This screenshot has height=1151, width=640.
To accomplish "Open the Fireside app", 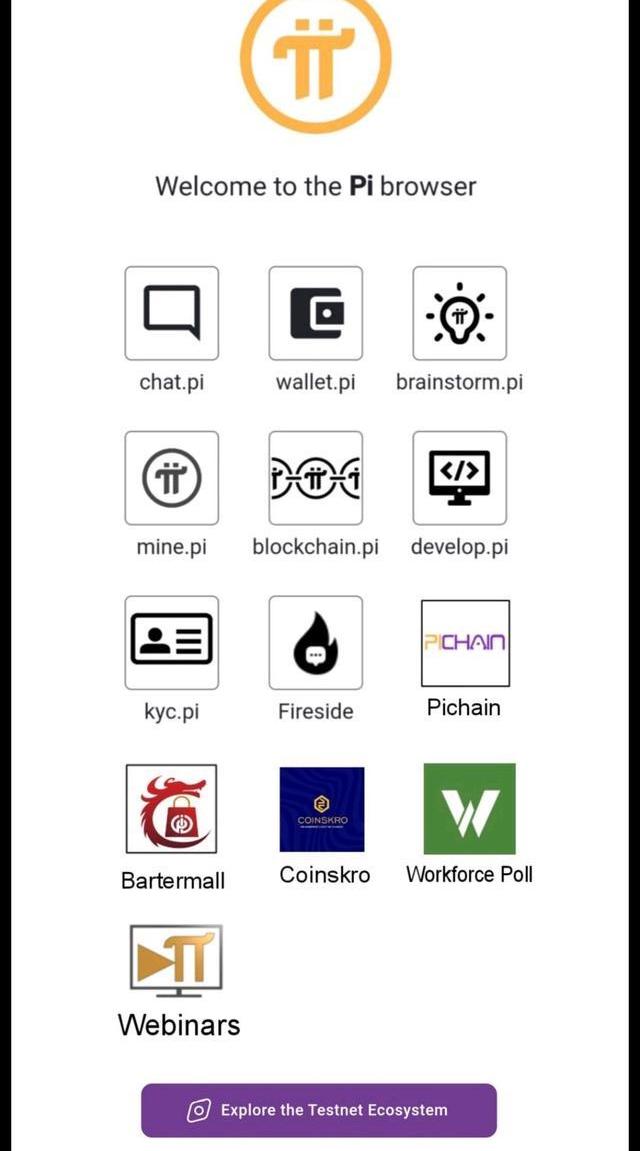I will coord(315,643).
